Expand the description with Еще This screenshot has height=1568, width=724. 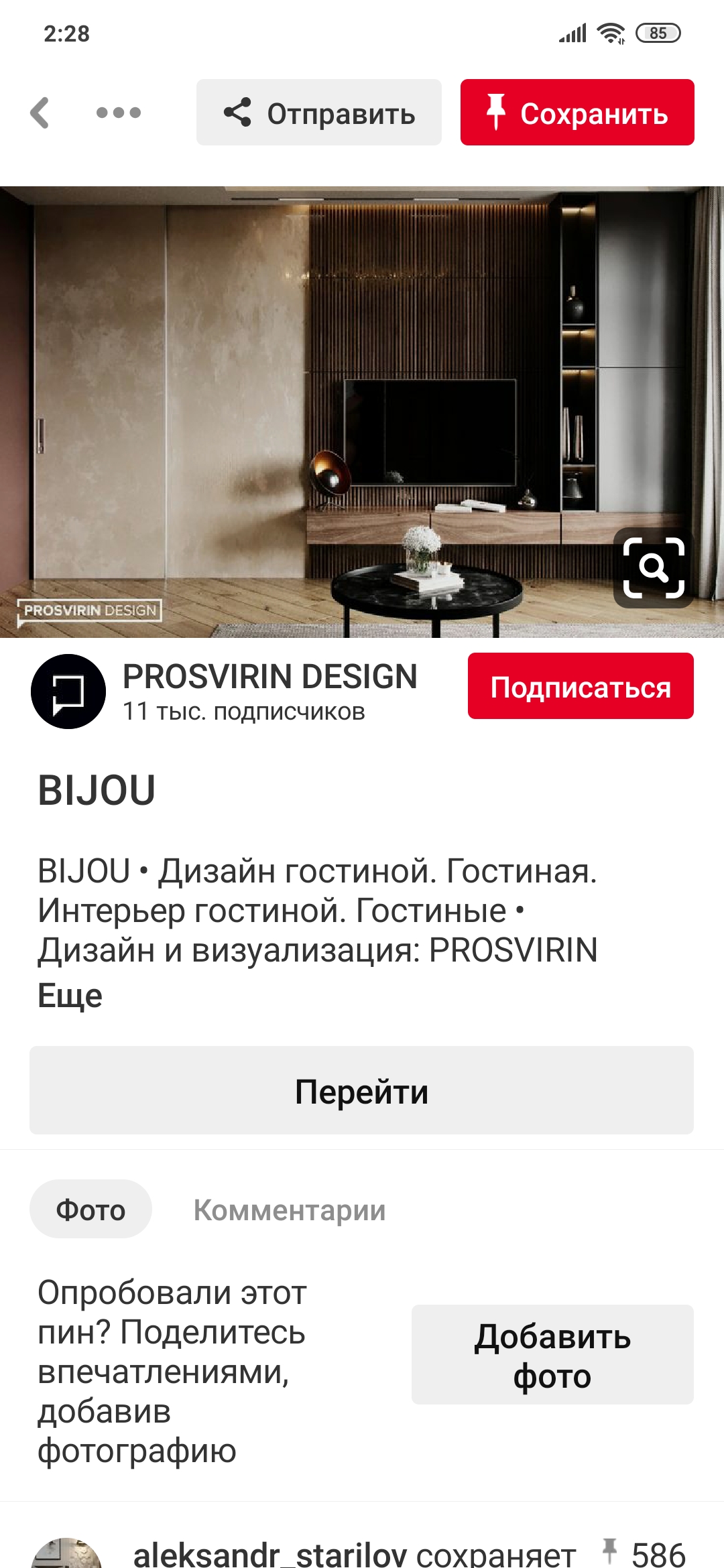[70, 996]
